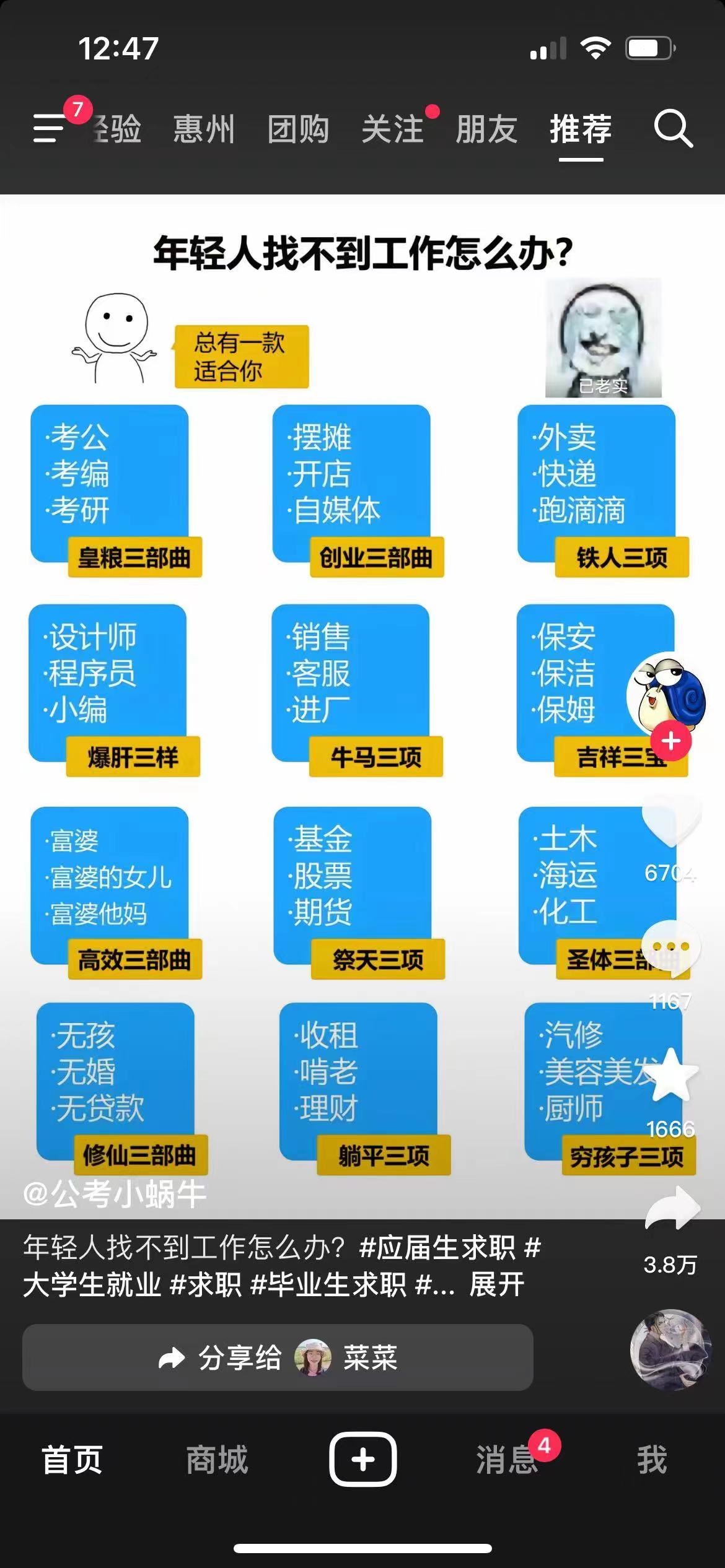Open the 我 profile tab

(x=652, y=1460)
